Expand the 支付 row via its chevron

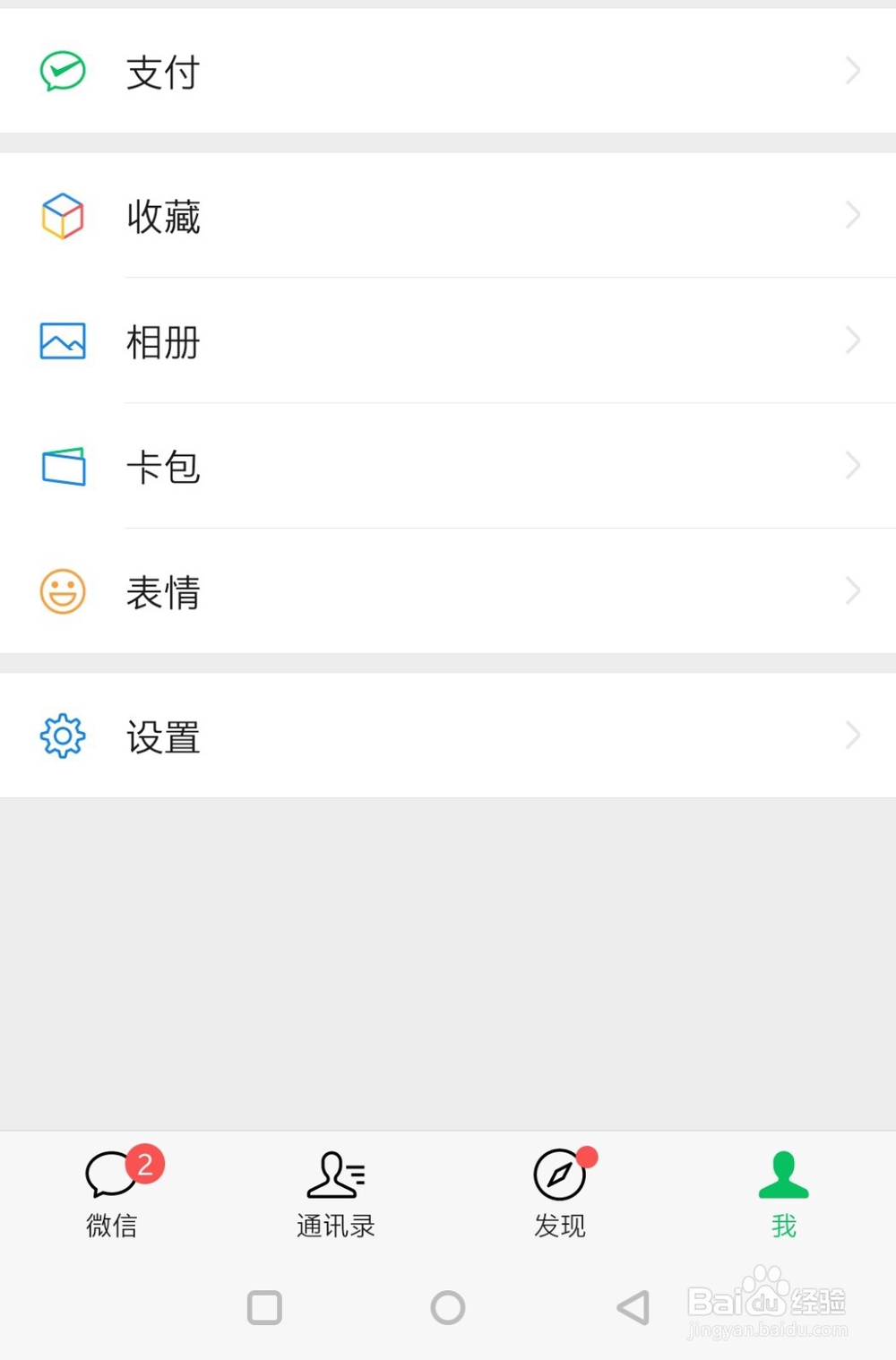(x=852, y=72)
